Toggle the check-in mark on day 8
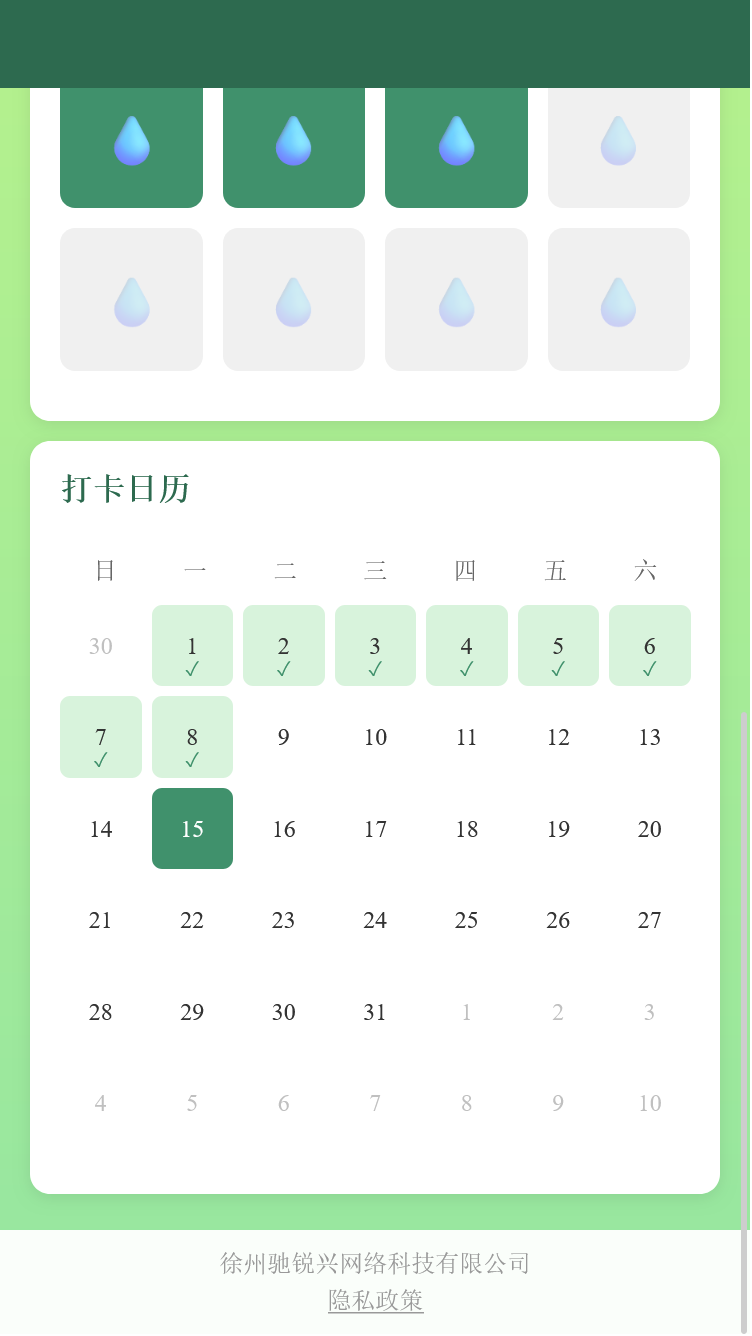752x1336 pixels. (192, 737)
